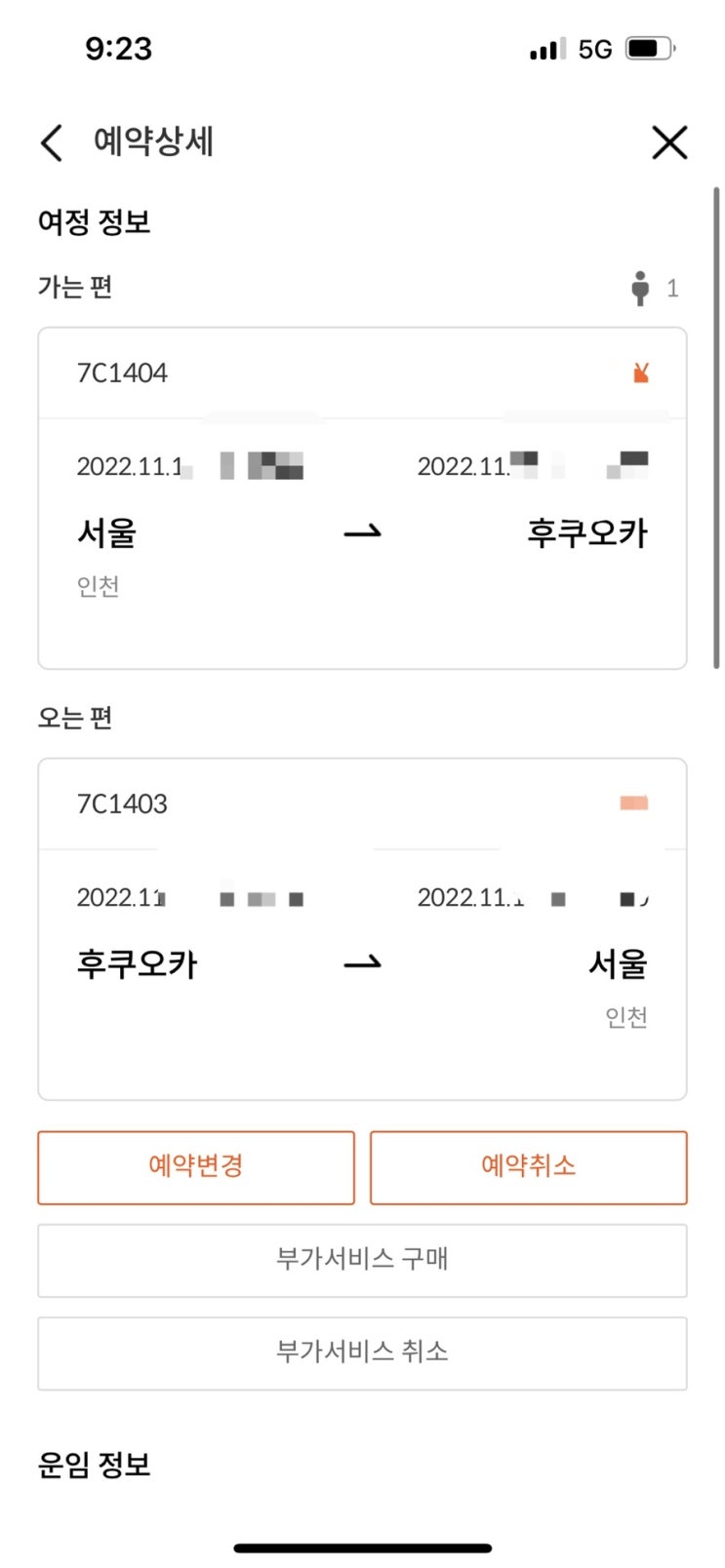The height and width of the screenshot is (1568, 725).
Task: Select 부가서비스 취소
Action: (x=362, y=1353)
